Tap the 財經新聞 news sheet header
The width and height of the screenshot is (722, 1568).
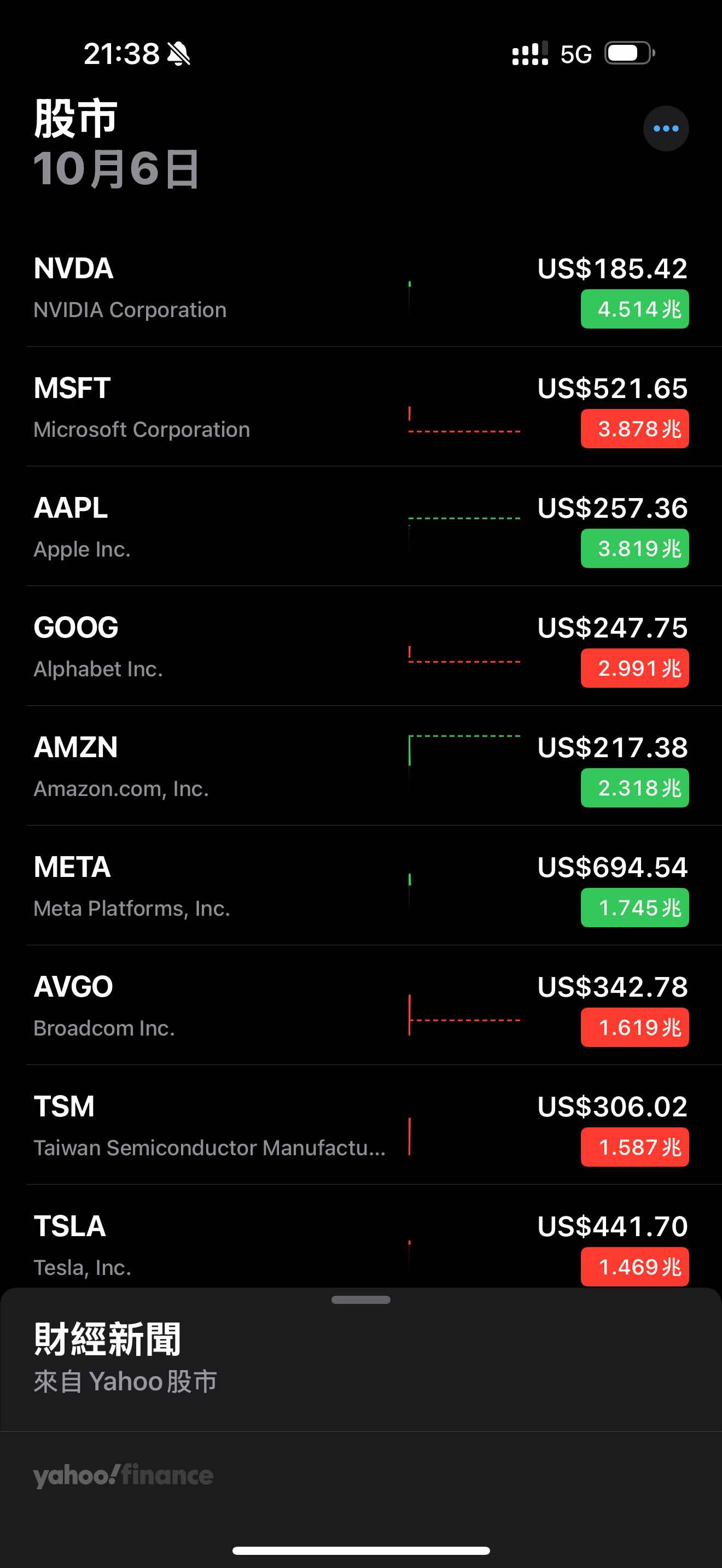click(x=108, y=1339)
